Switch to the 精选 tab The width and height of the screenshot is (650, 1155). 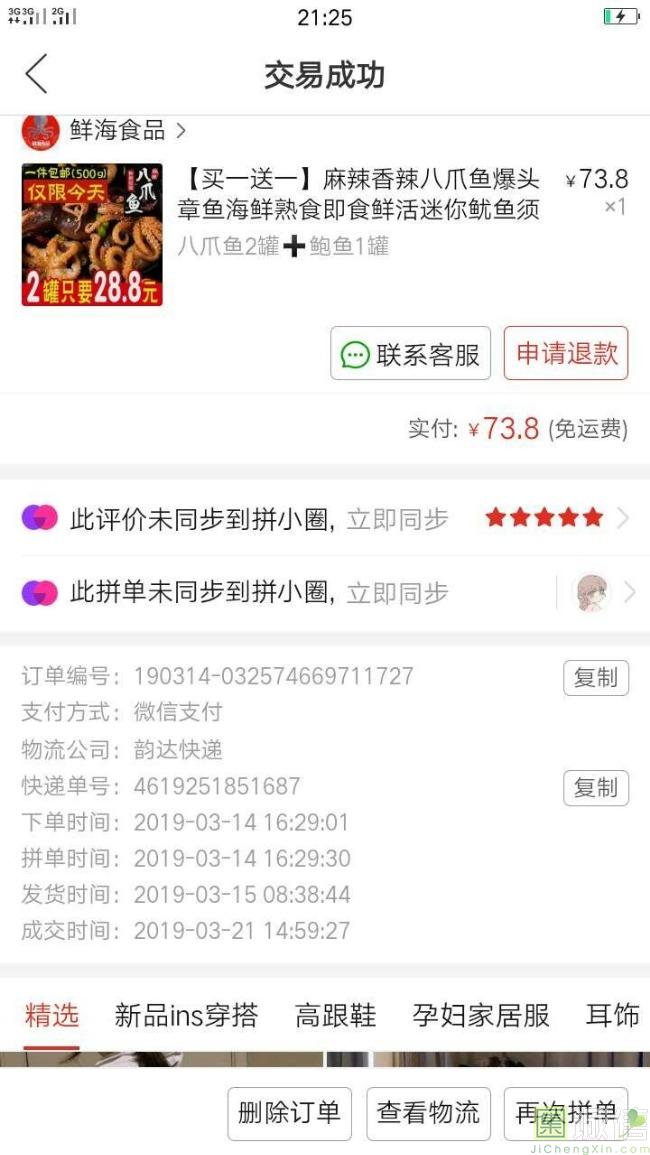click(x=52, y=1016)
